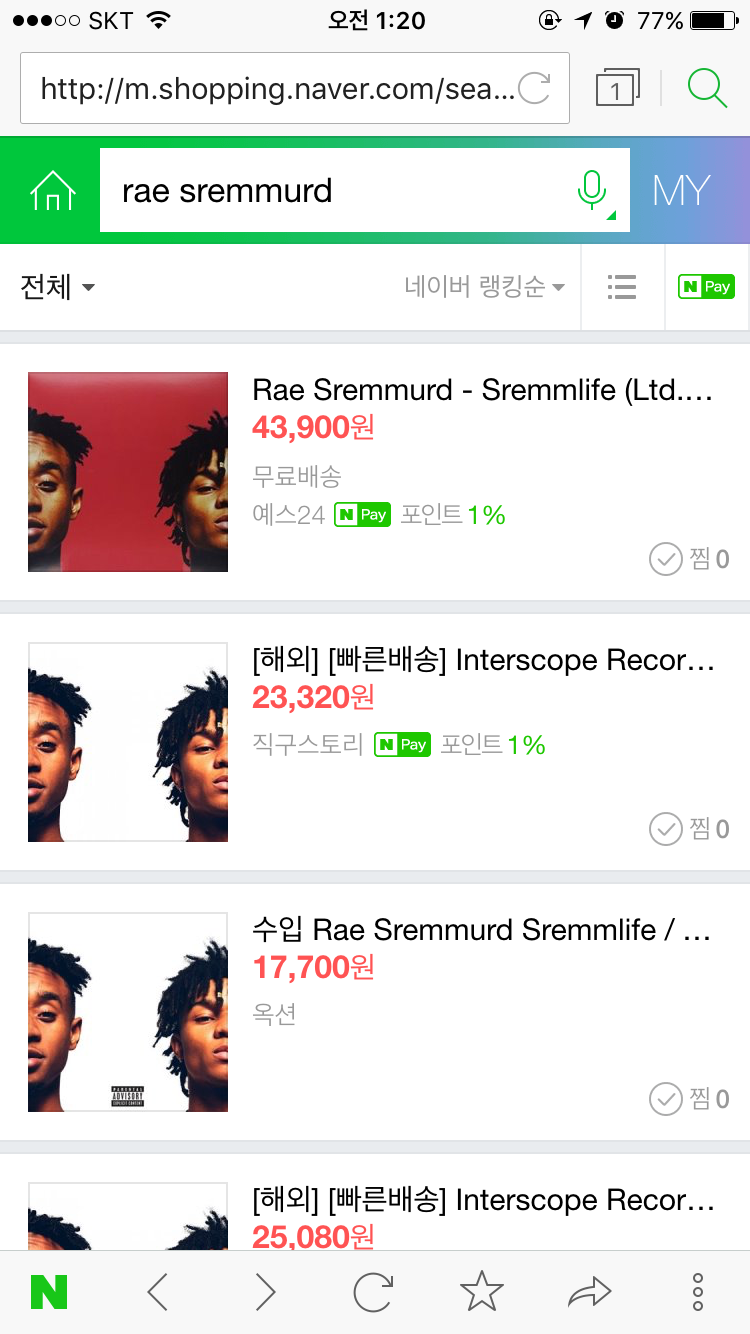Open the browser tab switcher
750x1334 pixels.
(x=616, y=89)
